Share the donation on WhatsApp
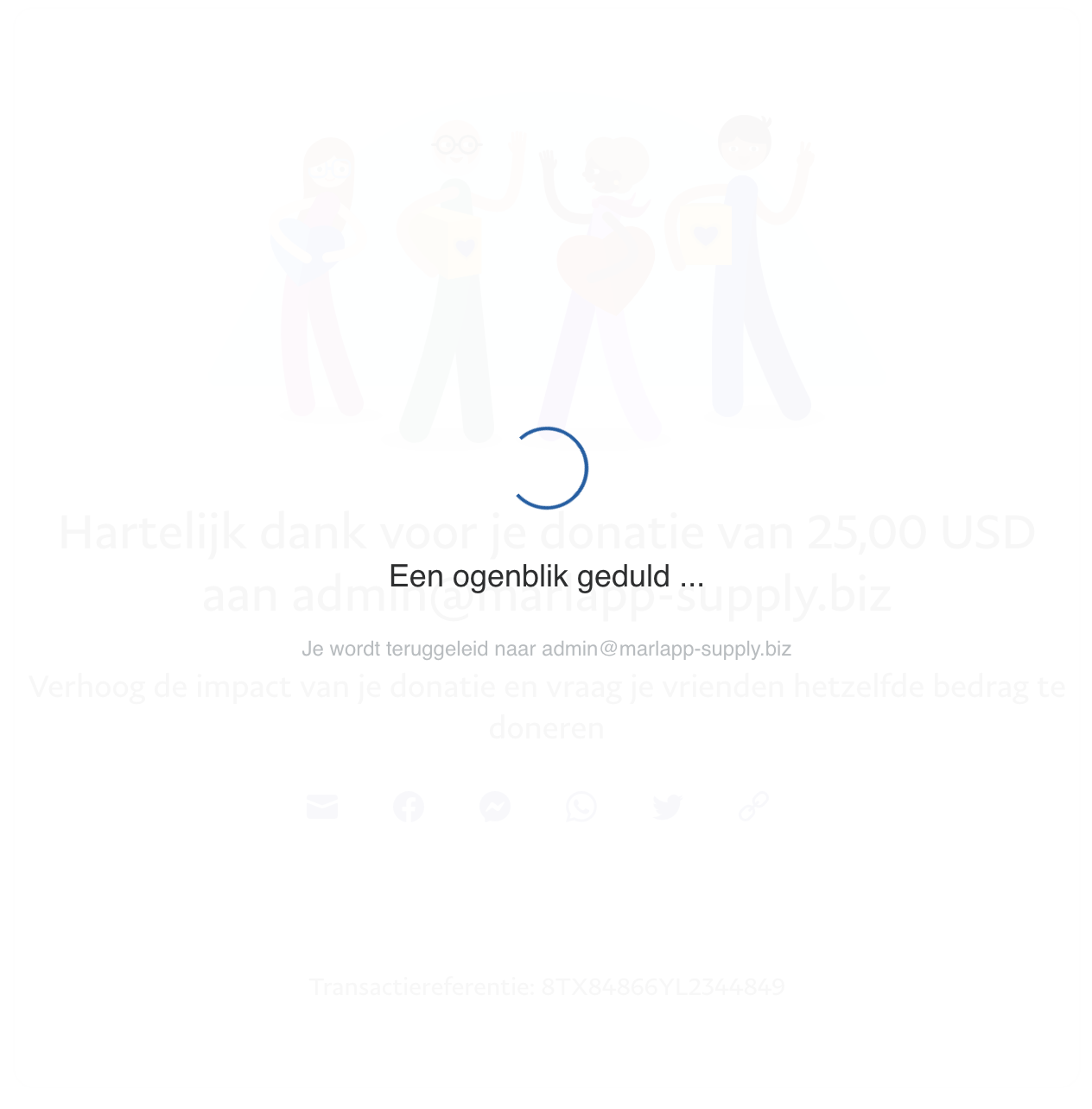This screenshot has width=1092, height=1109. tap(581, 807)
